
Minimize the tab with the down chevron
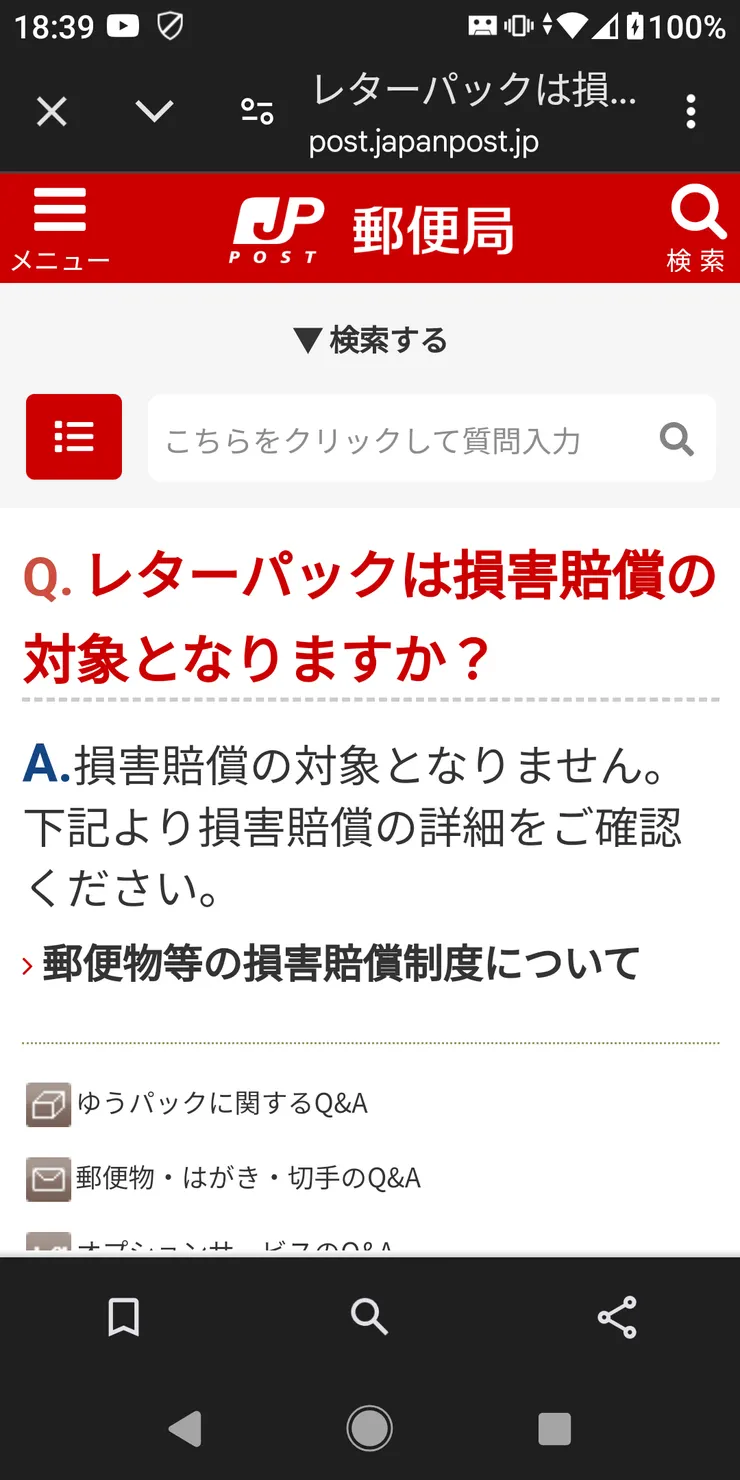(x=154, y=111)
